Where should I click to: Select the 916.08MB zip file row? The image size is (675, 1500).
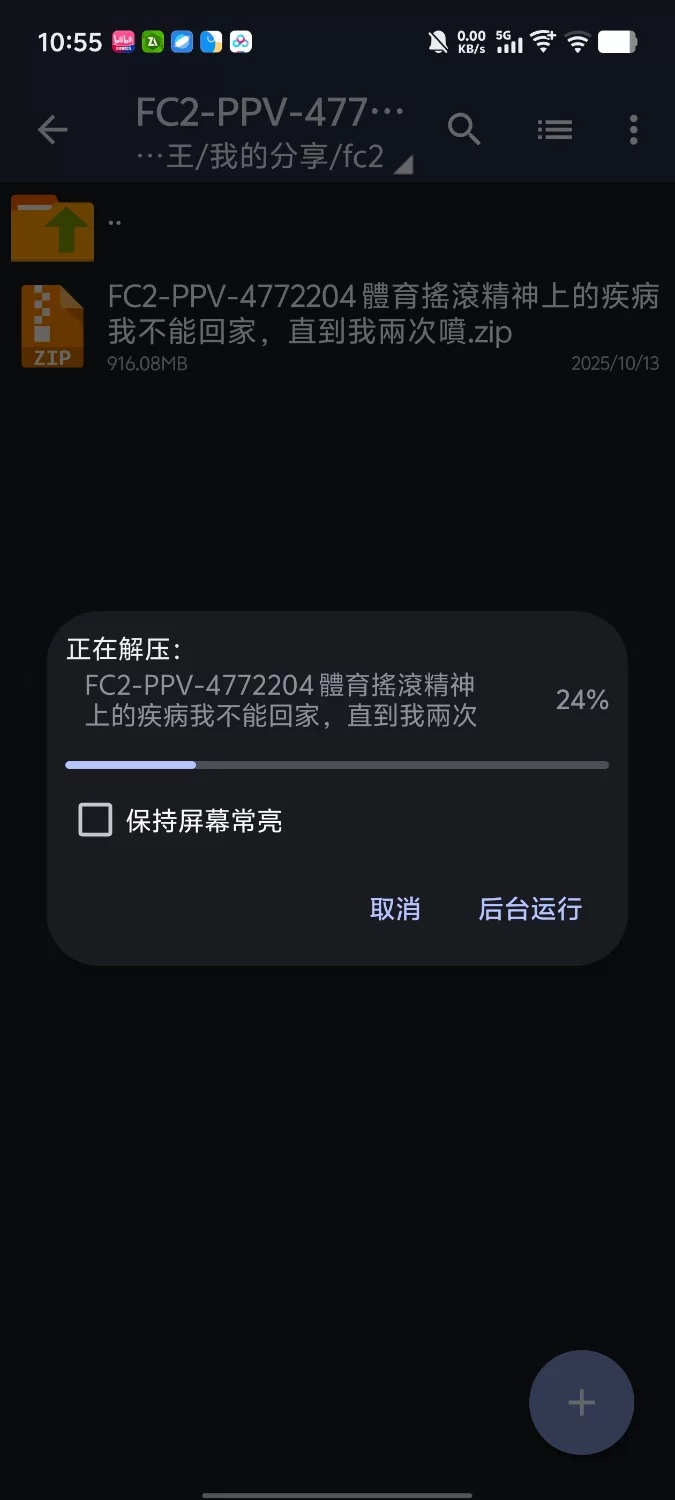[337, 326]
